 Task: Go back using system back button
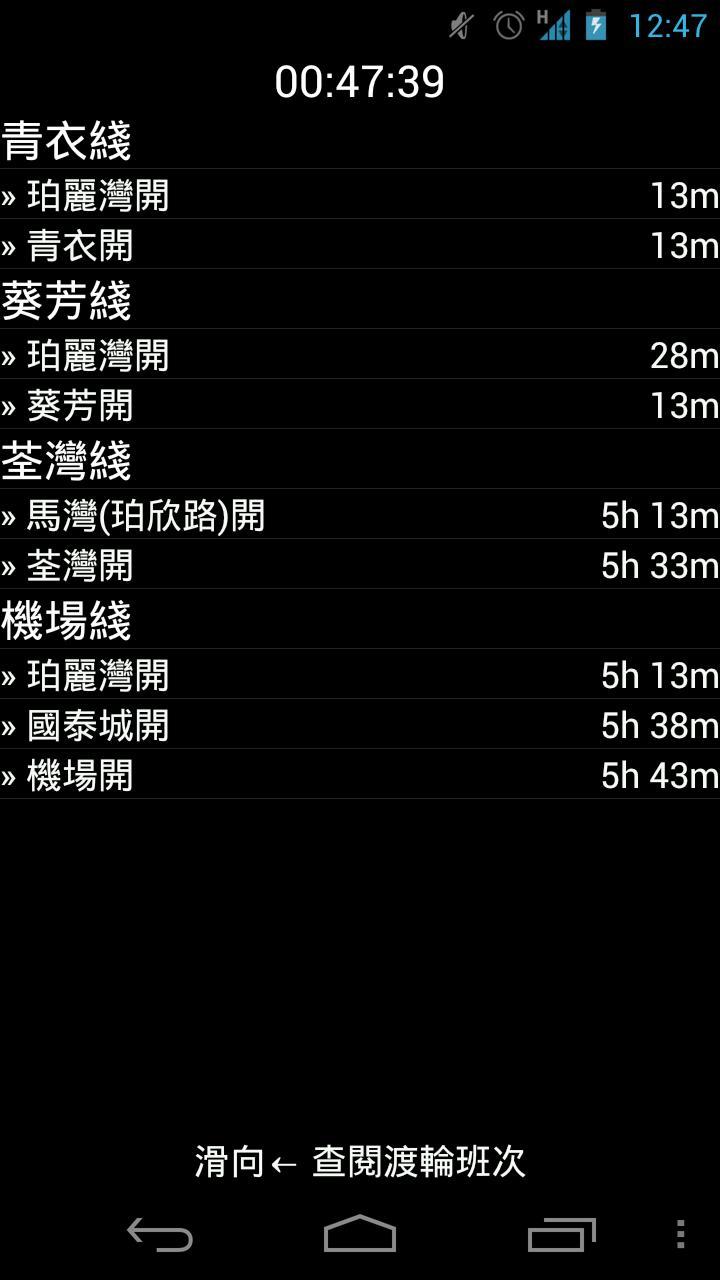(160, 1234)
